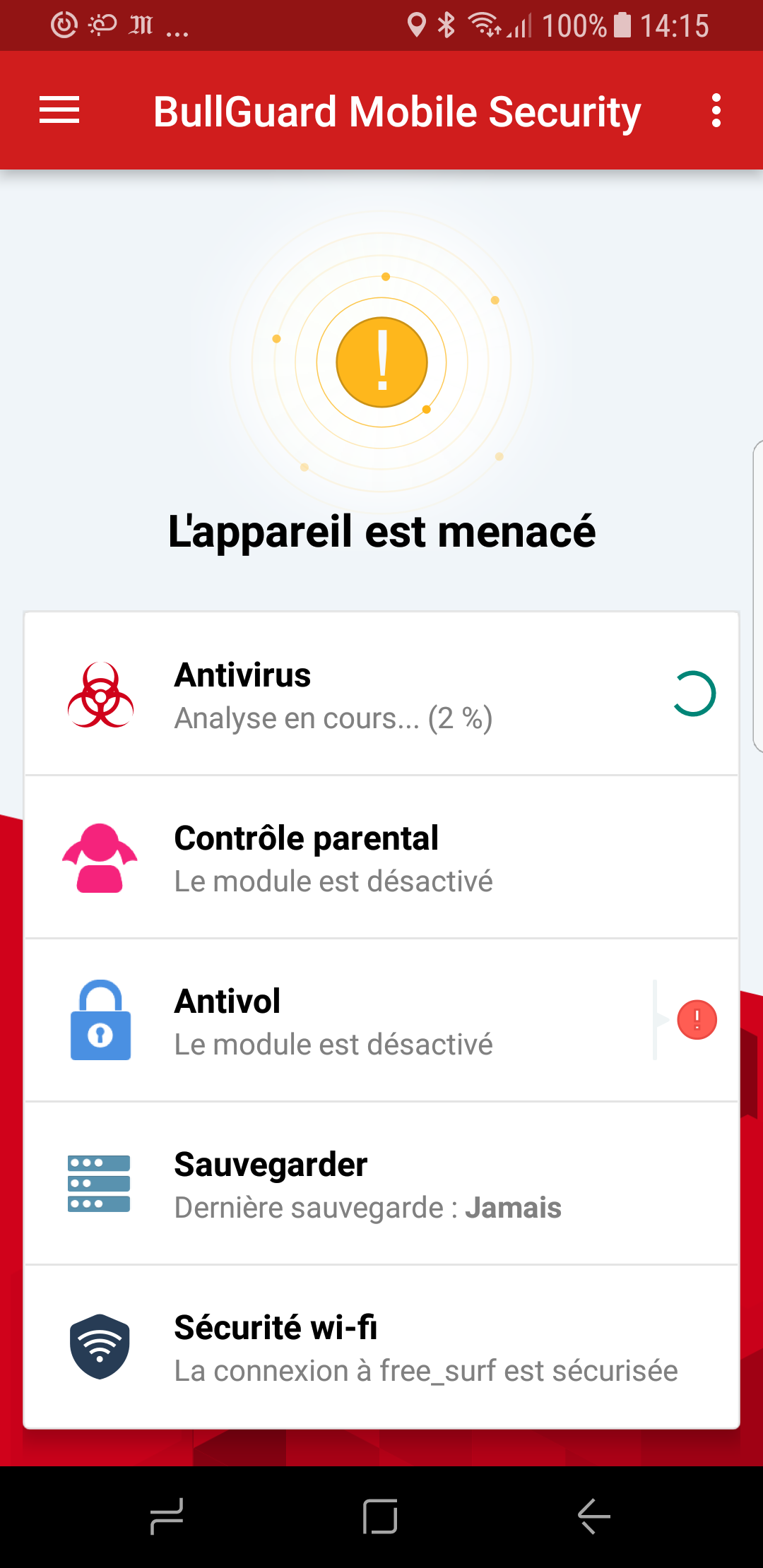The image size is (763, 1568).
Task: Open Contrôle parental settings
Action: pos(381,857)
